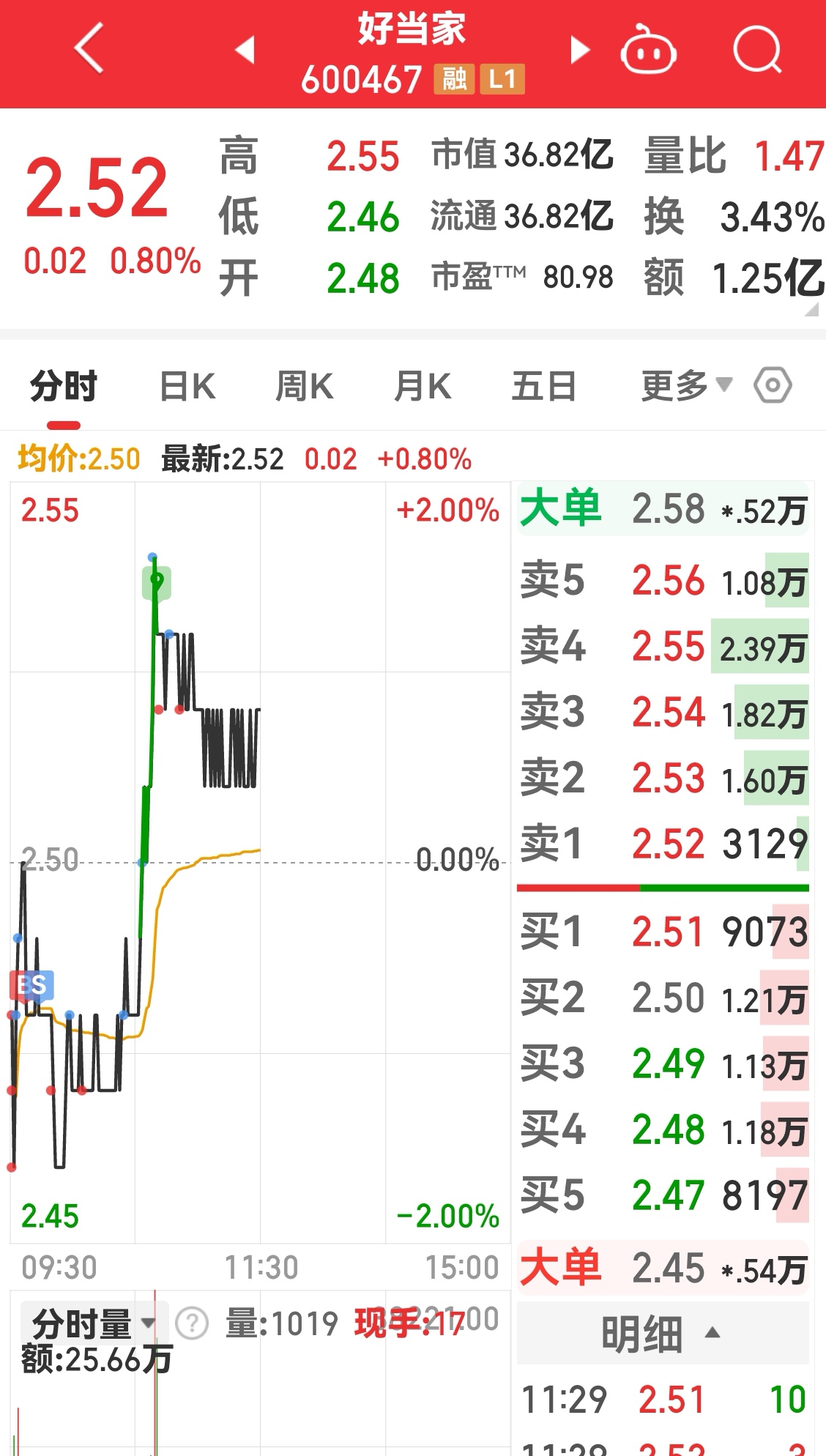Viewport: 826px width, 1456px height.
Task: Tap the BS marker on the chart
Action: point(32,986)
